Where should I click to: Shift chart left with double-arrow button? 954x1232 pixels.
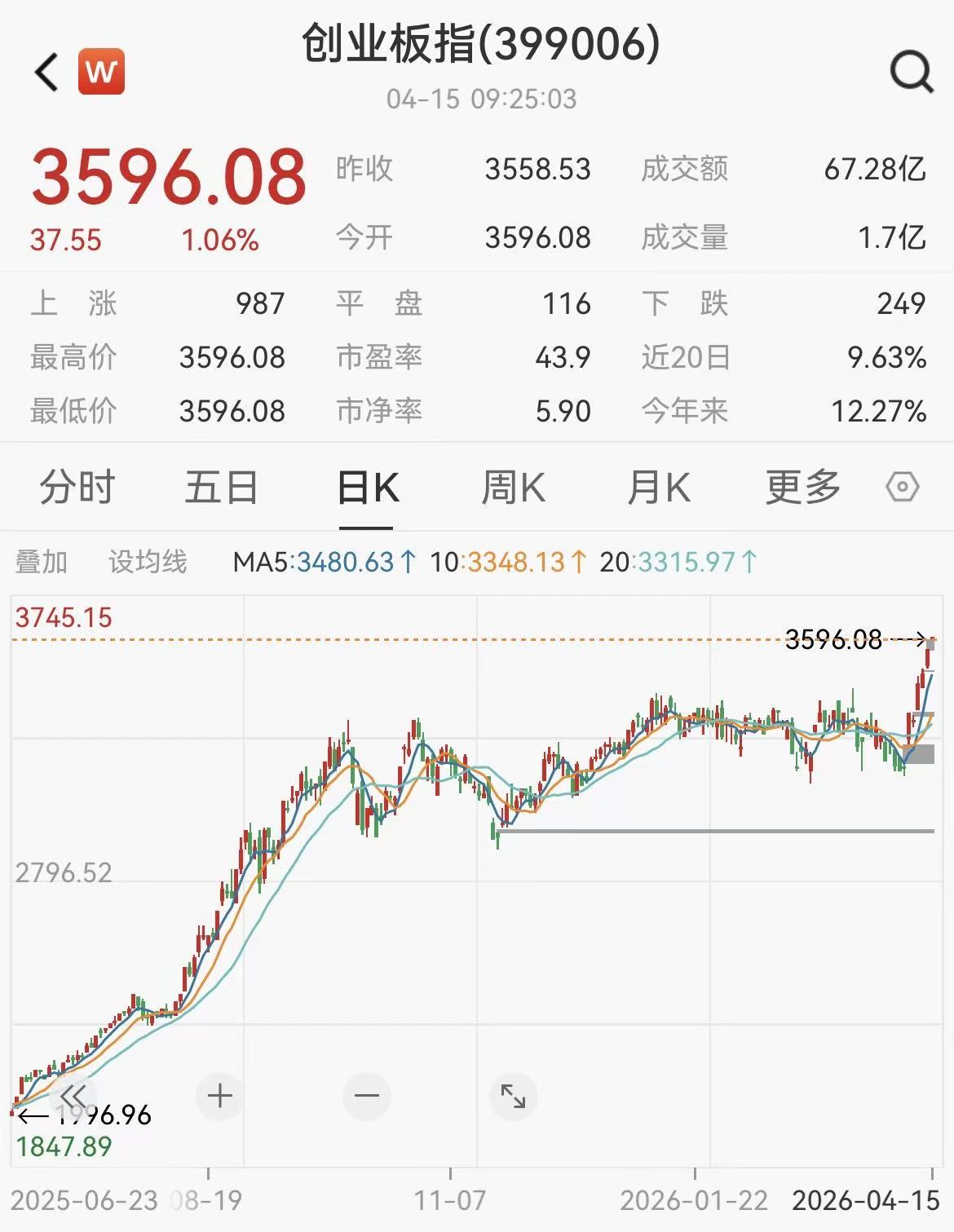[73, 1096]
